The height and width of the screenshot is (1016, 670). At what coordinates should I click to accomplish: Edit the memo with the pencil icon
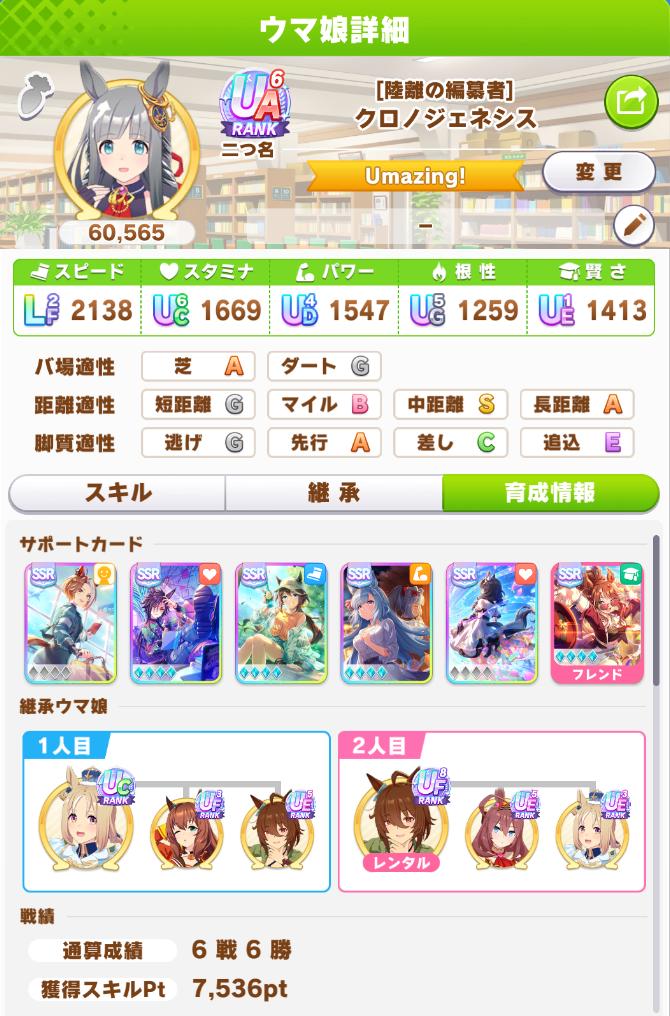(632, 226)
